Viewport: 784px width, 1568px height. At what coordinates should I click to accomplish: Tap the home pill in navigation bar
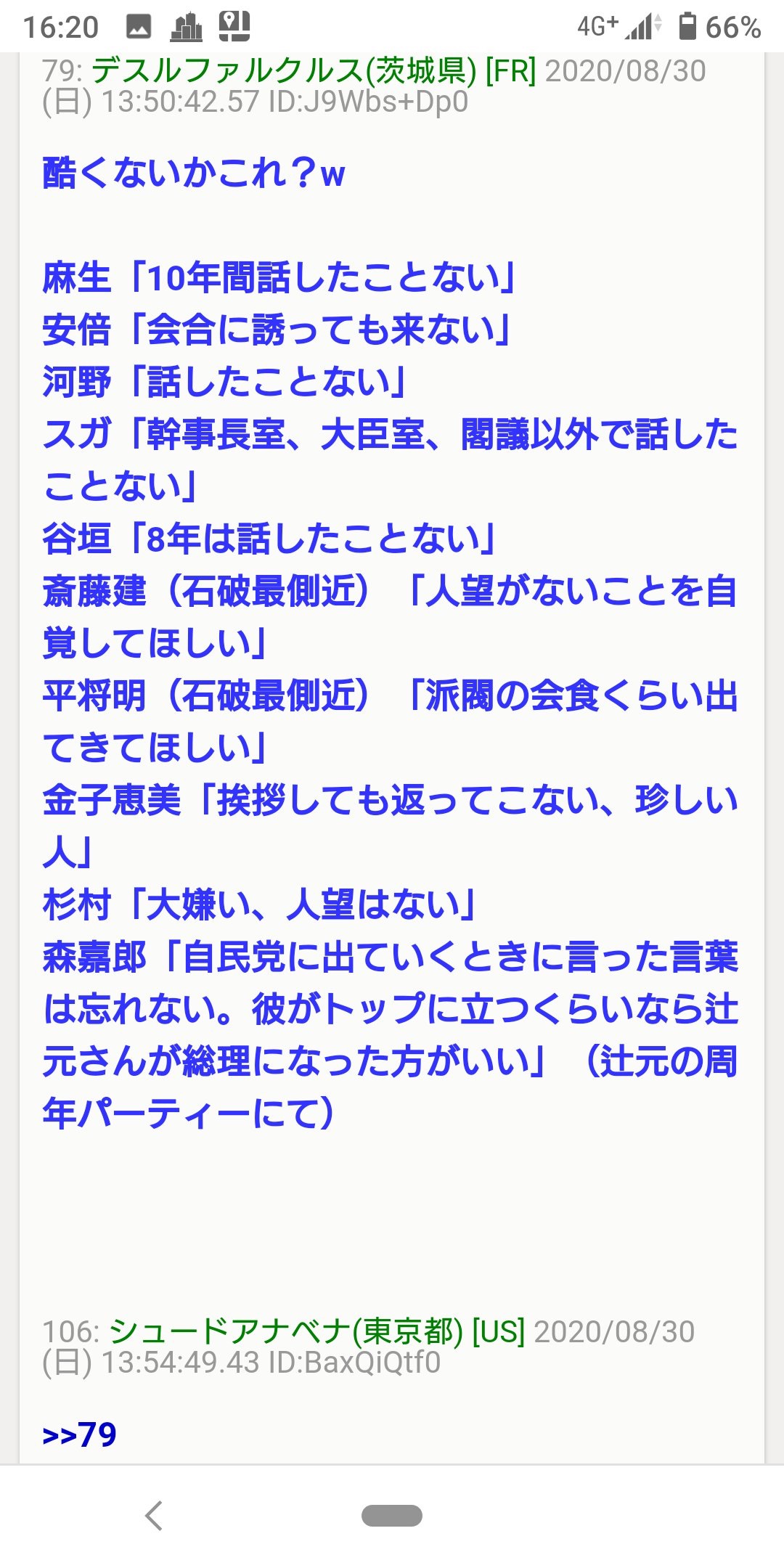[392, 1516]
